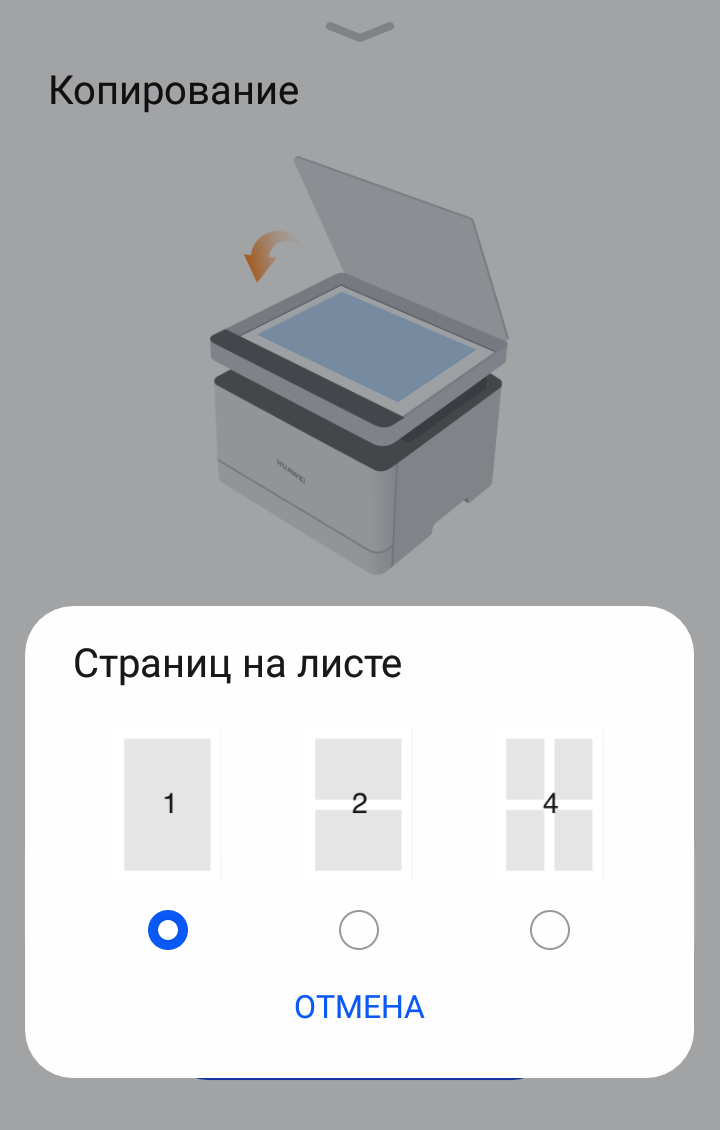Tap the 4-page layout preview

(x=549, y=804)
